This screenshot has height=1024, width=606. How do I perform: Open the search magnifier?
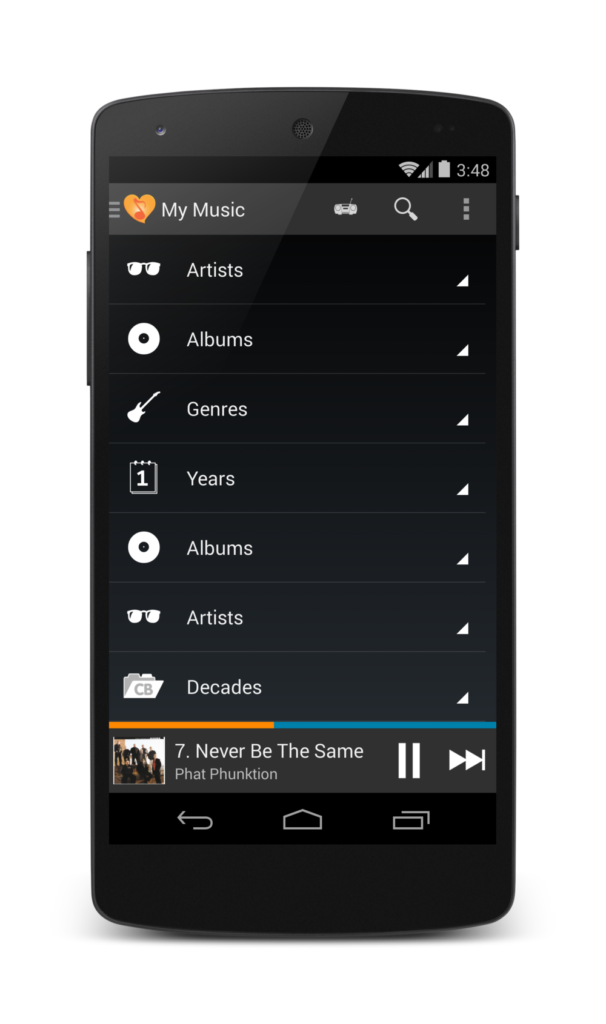coord(406,209)
